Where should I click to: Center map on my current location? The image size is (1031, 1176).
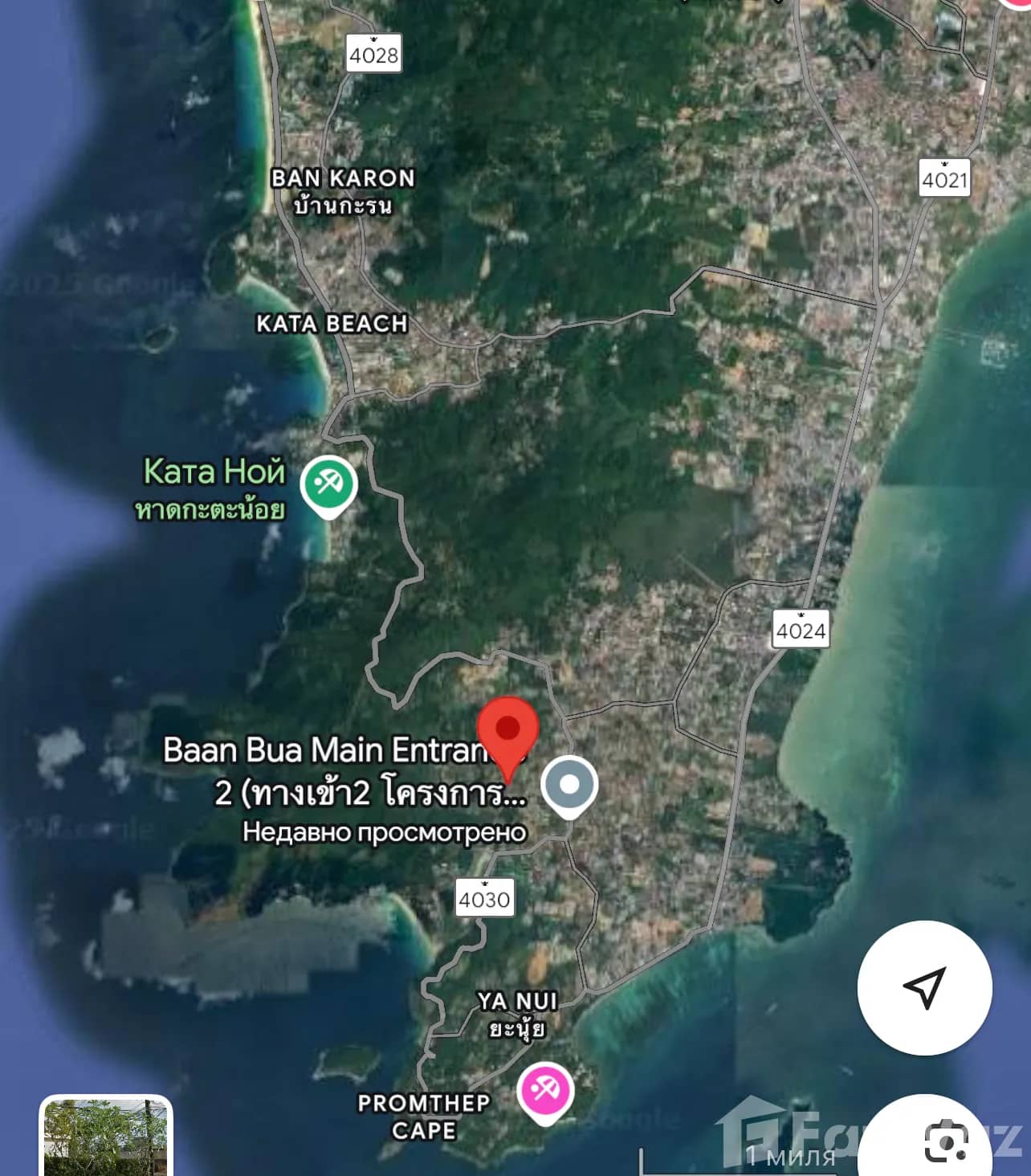tap(924, 987)
